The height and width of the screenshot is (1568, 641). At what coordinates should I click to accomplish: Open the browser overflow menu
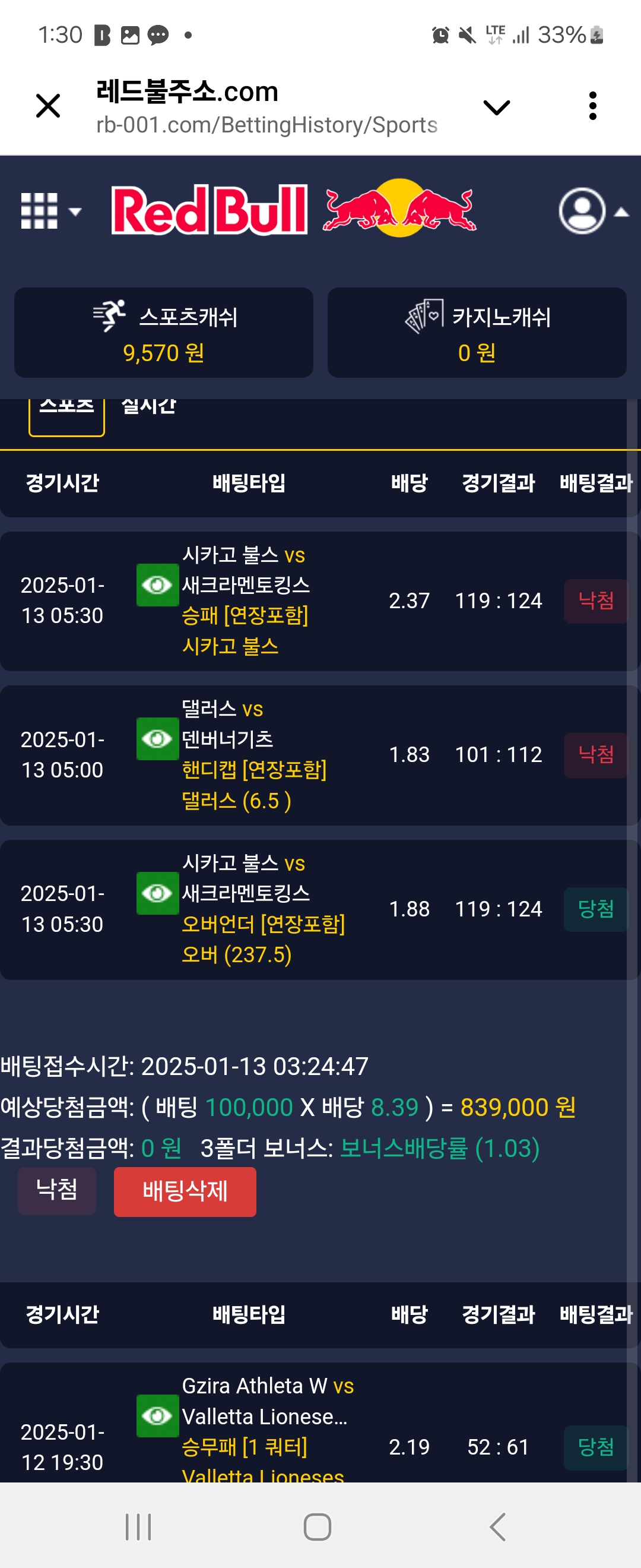[592, 106]
